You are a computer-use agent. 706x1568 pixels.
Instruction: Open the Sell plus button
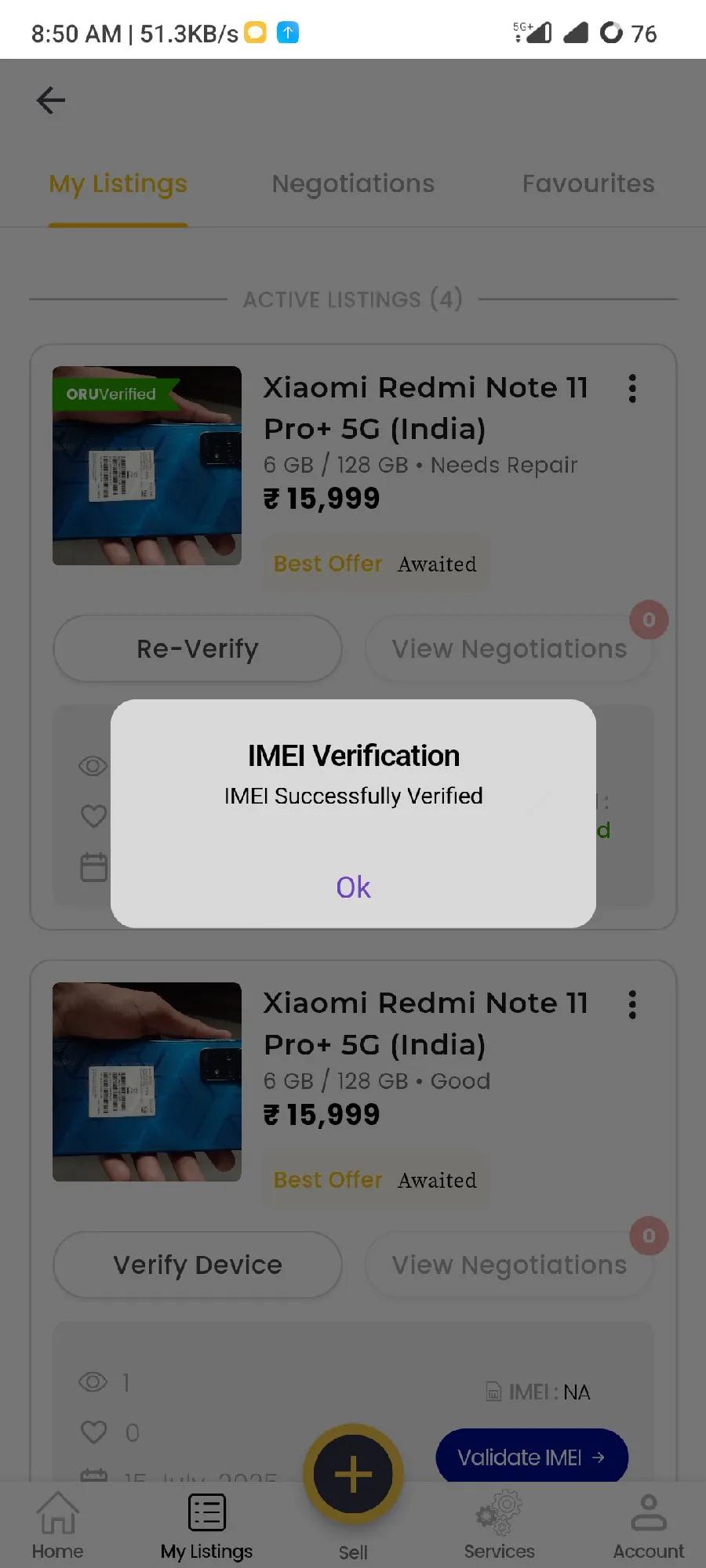pos(353,1474)
